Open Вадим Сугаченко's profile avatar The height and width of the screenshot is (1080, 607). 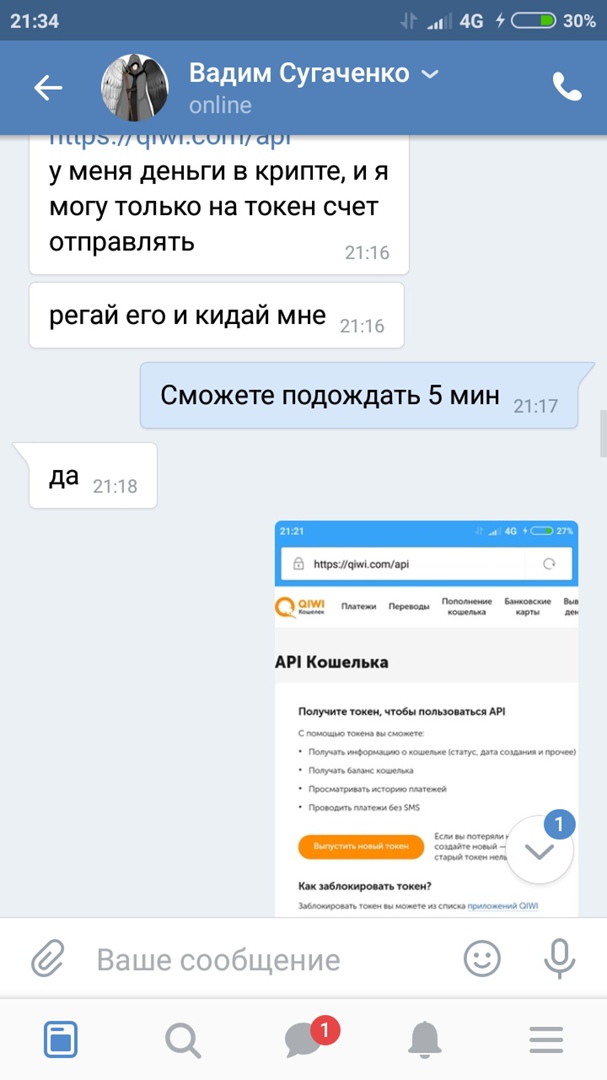coord(135,88)
